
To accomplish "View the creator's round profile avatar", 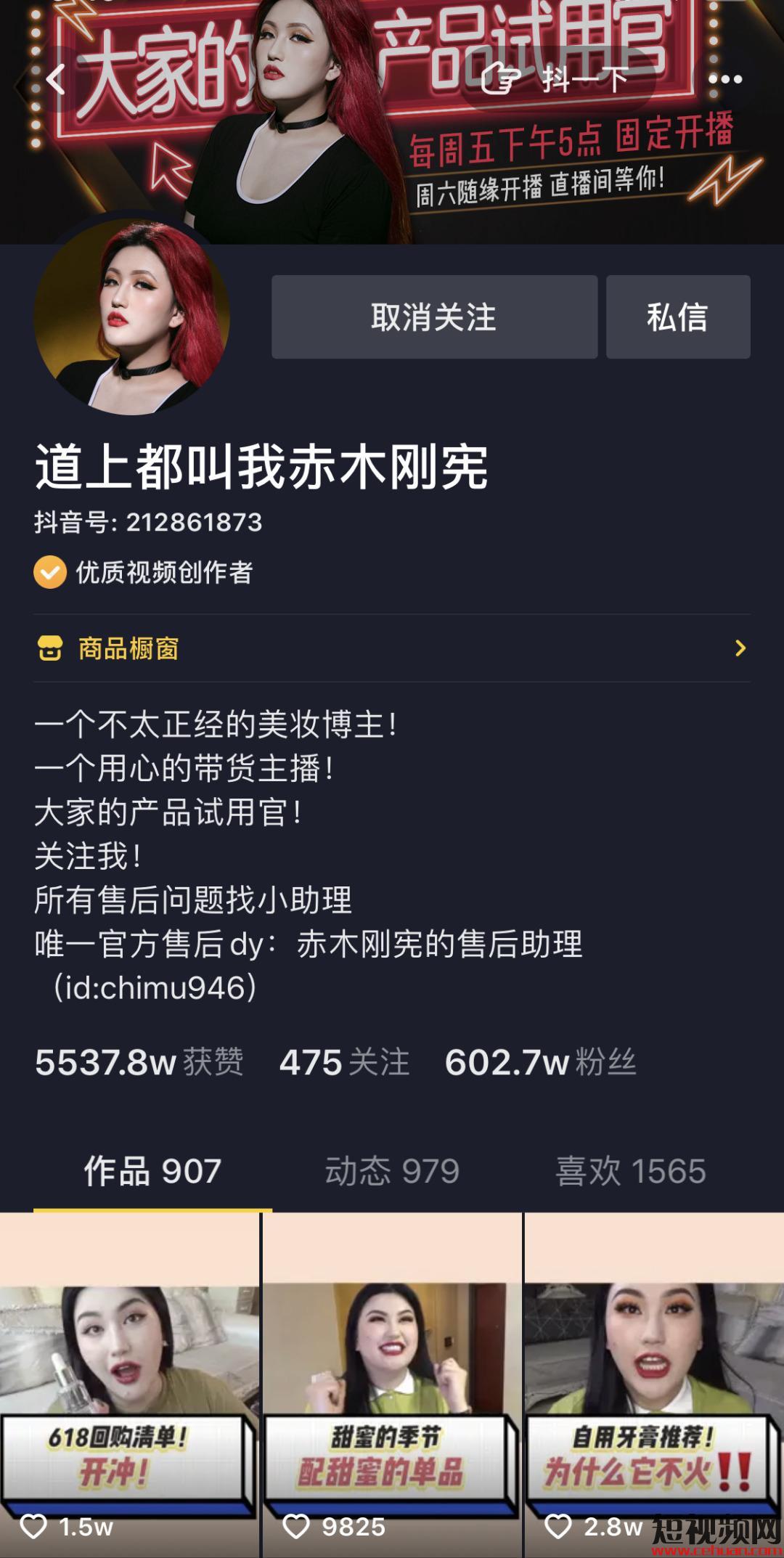I will (132, 317).
